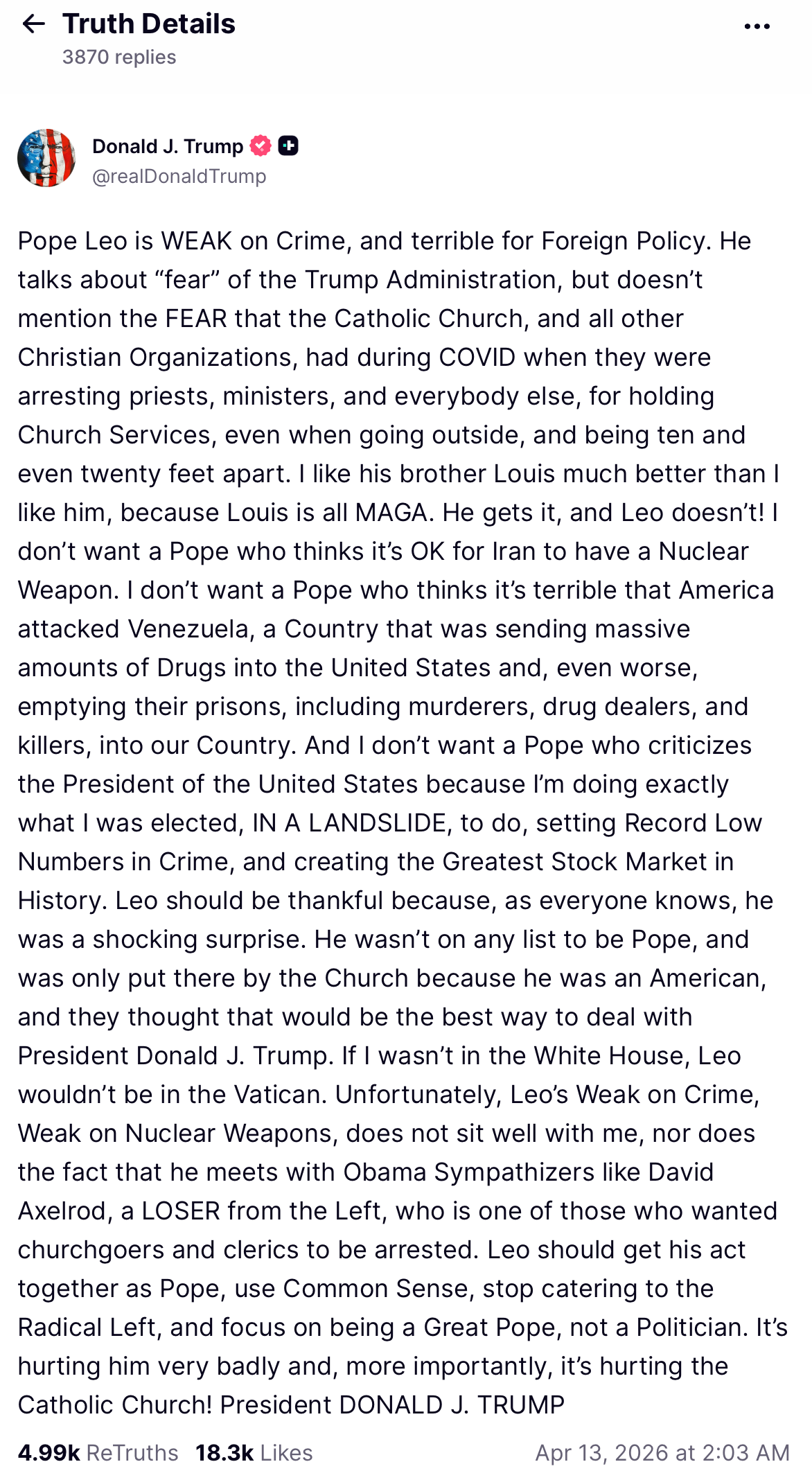The width and height of the screenshot is (812, 1480).
Task: Open the three-dot overflow menu
Action: (757, 26)
